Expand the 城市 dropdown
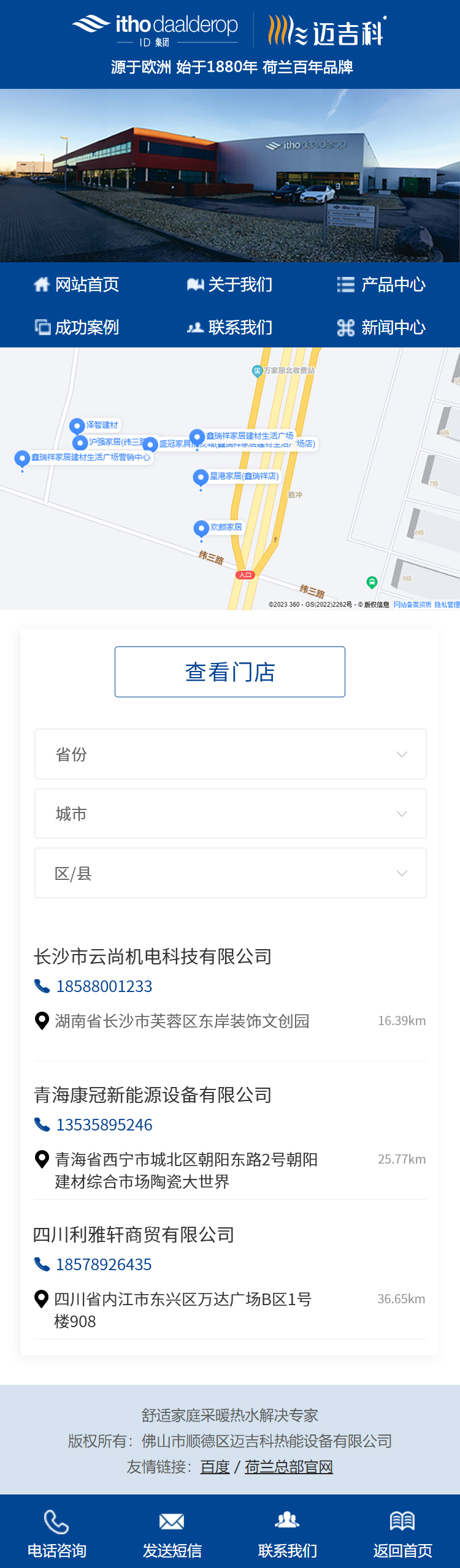460x1568 pixels. (230, 814)
